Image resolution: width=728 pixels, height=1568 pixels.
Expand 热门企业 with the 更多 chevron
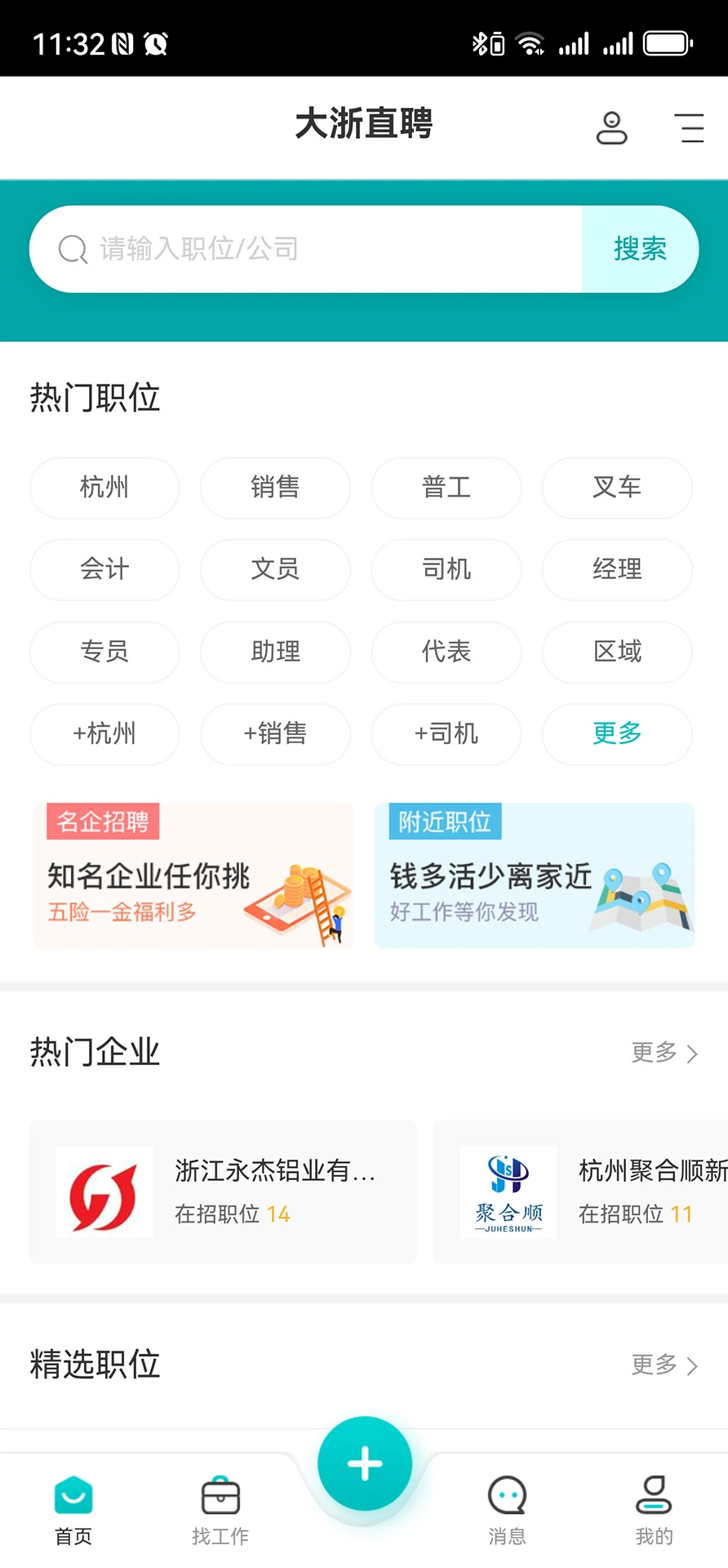pos(664,1053)
